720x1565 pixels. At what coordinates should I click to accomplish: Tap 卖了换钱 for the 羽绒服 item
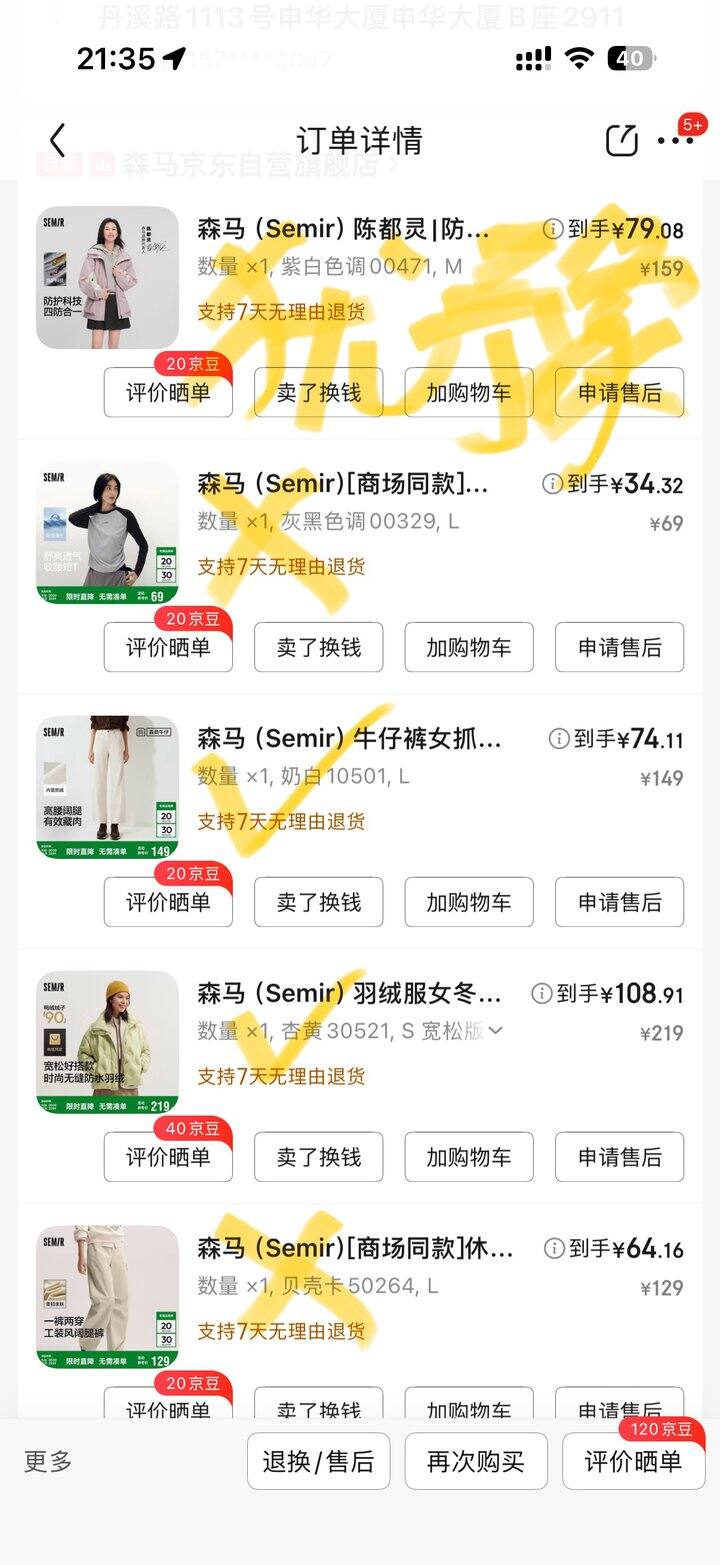(x=318, y=1157)
